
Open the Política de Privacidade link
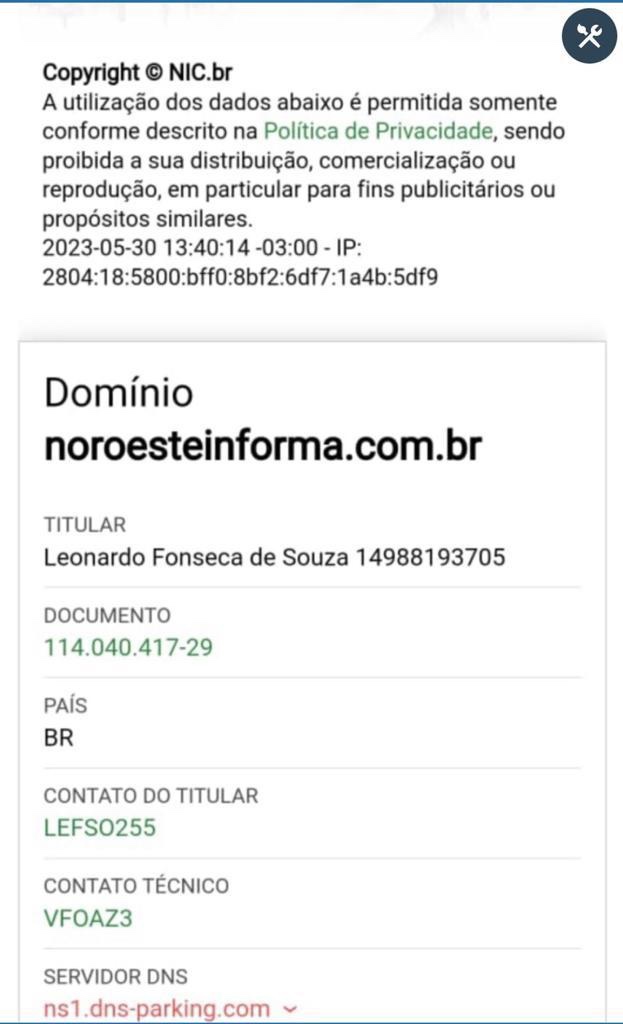coord(378,131)
